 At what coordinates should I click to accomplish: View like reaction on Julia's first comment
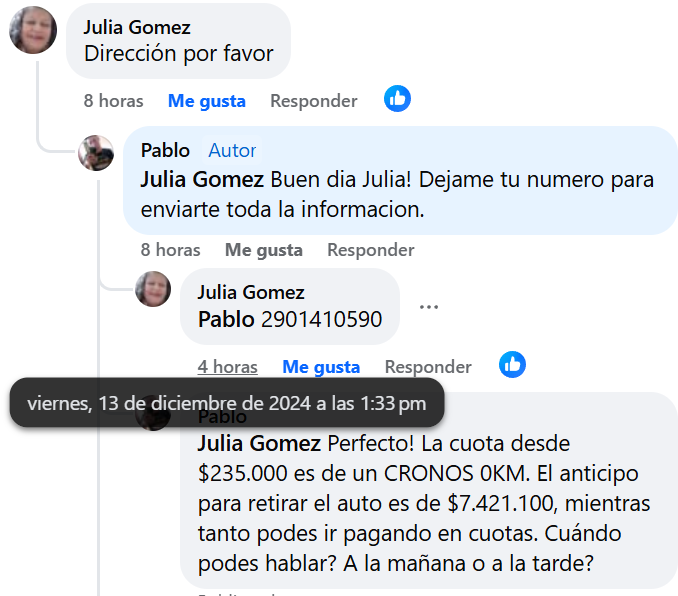click(397, 99)
